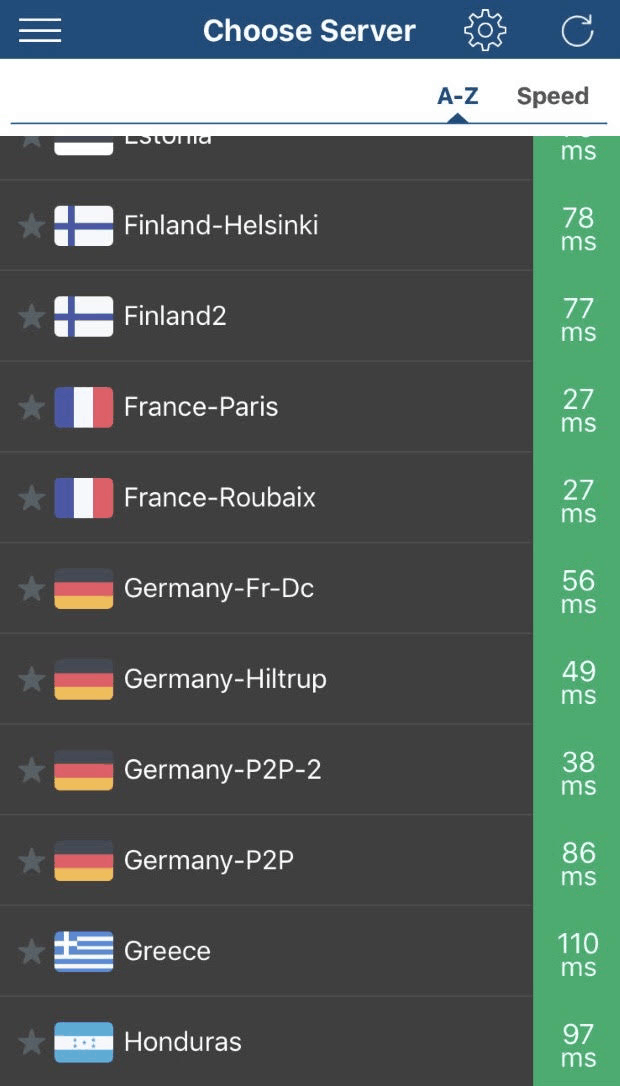
Task: Switch to the Speed sorting tab
Action: click(552, 96)
